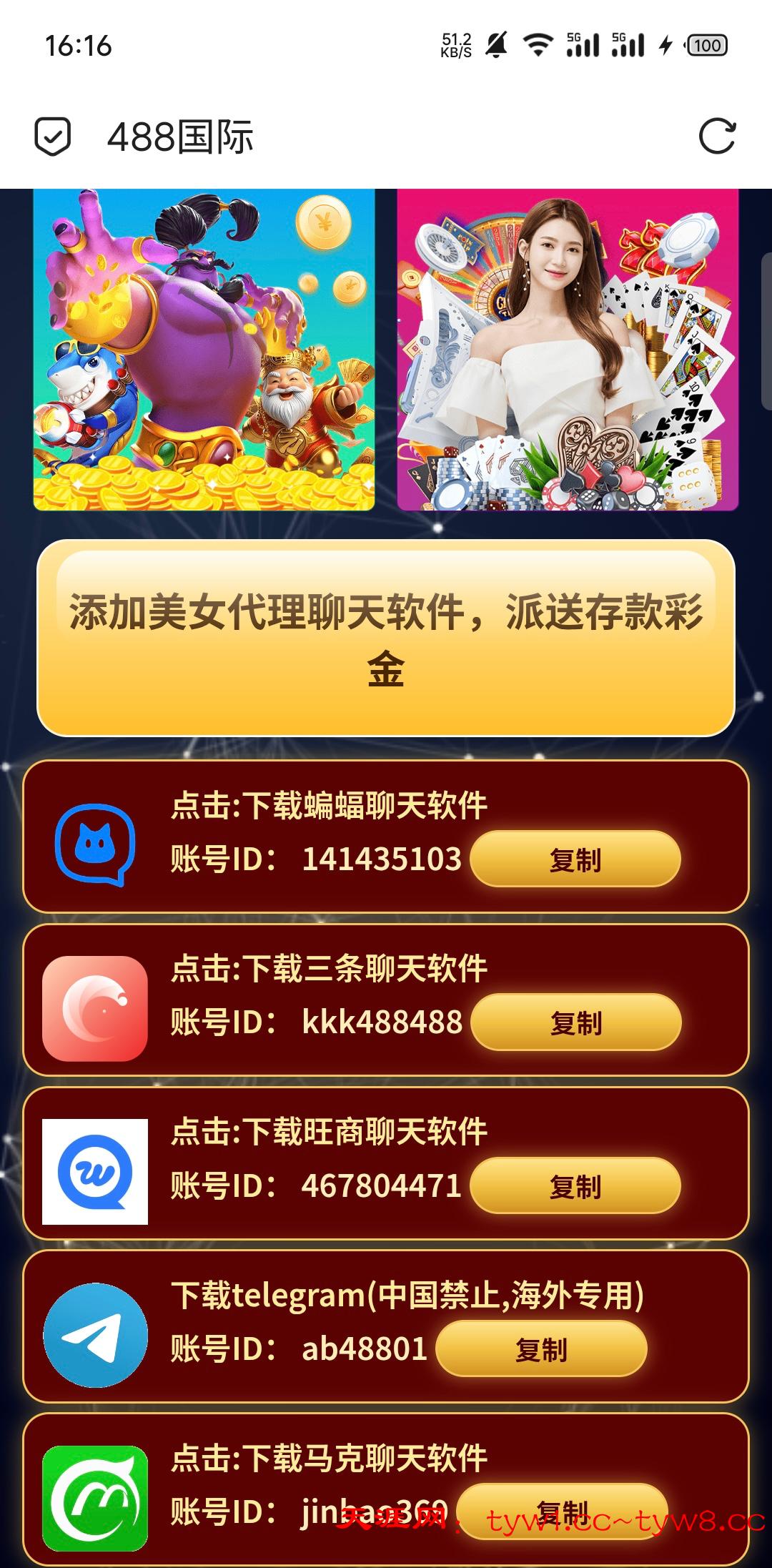Reload the 488国际 page
The image size is (772, 1568).
point(717,136)
